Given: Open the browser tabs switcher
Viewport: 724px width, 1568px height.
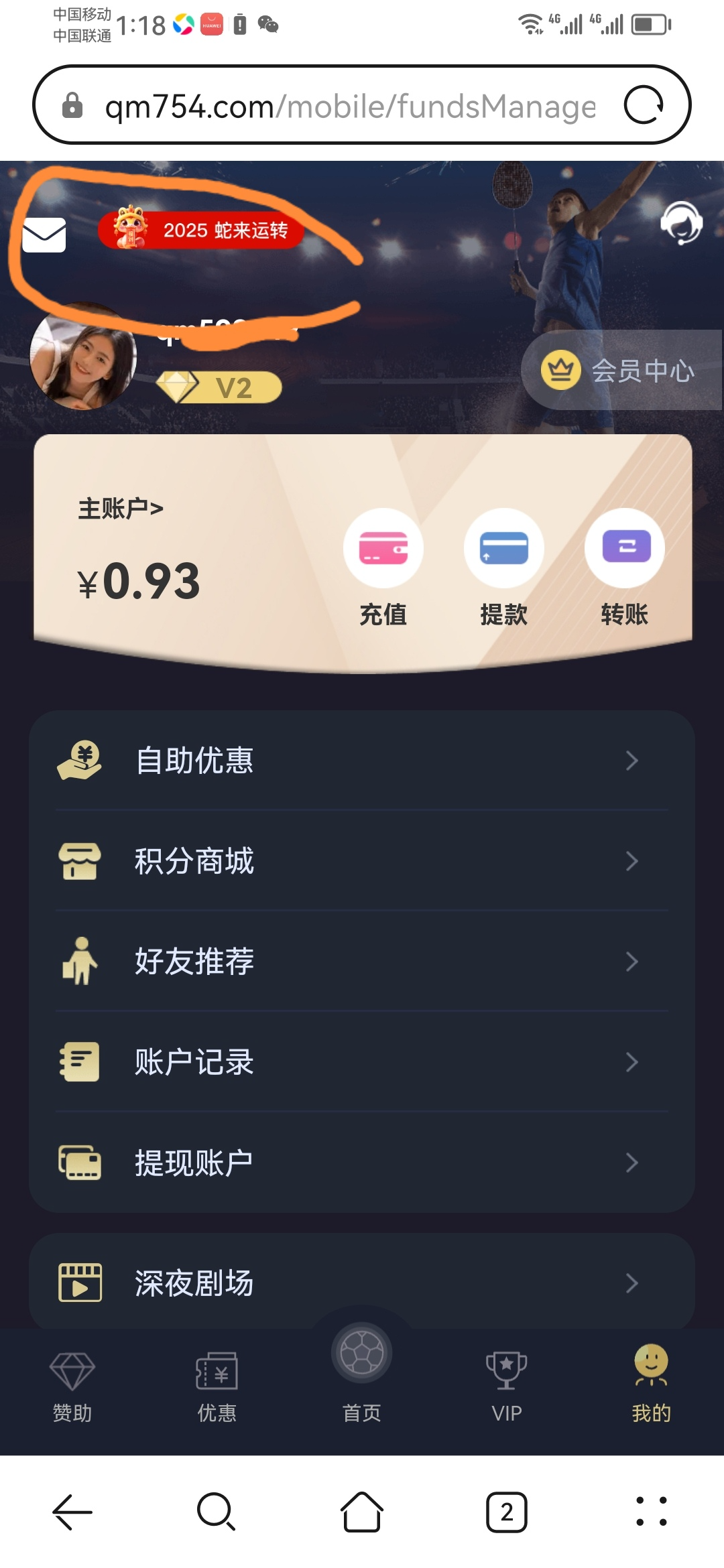Looking at the screenshot, I should pyautogui.click(x=507, y=1512).
